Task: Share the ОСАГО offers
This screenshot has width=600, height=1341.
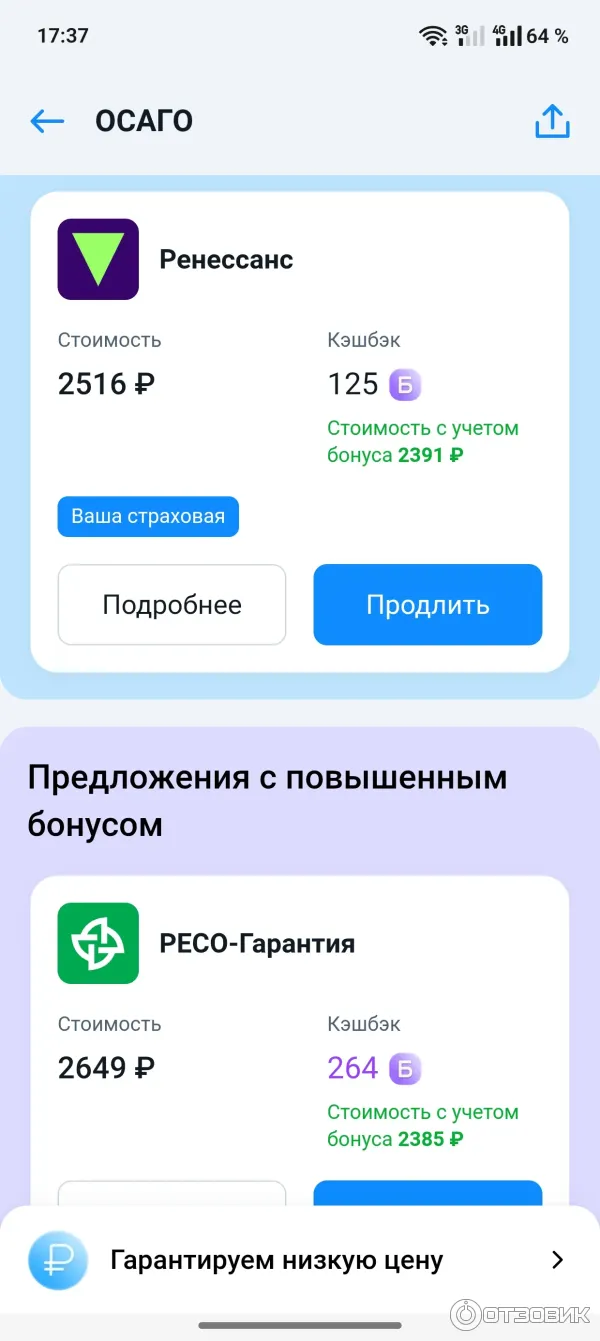Action: tap(552, 122)
